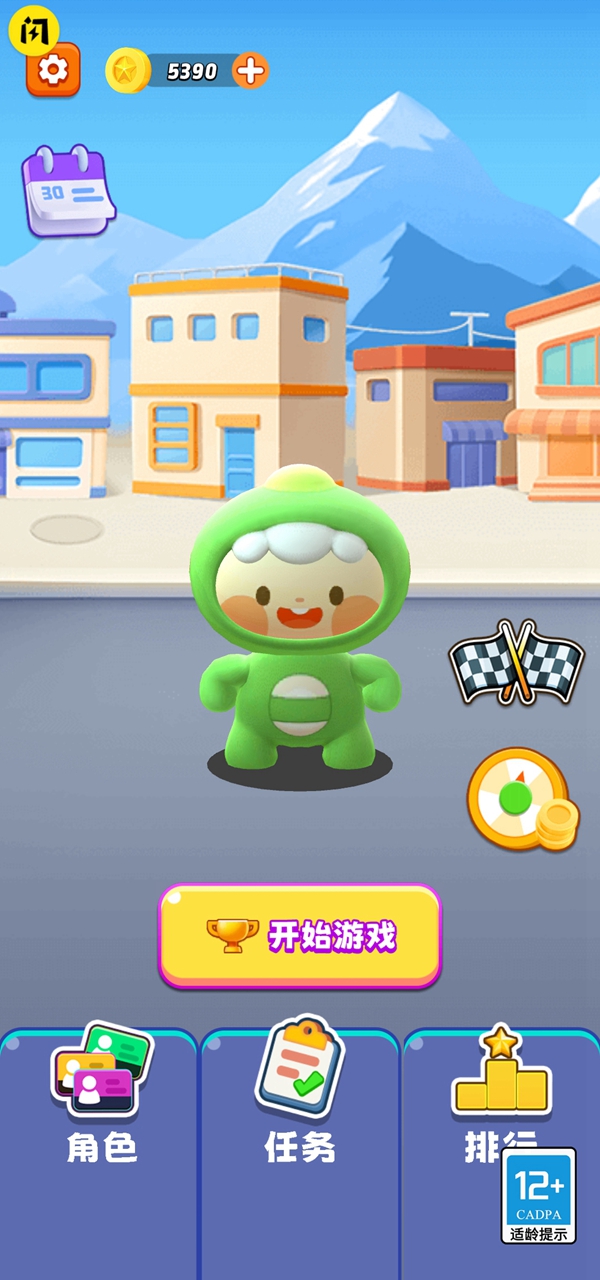The width and height of the screenshot is (600, 1280).
Task: Tap 开始游戏 to start the game
Action: (x=300, y=936)
